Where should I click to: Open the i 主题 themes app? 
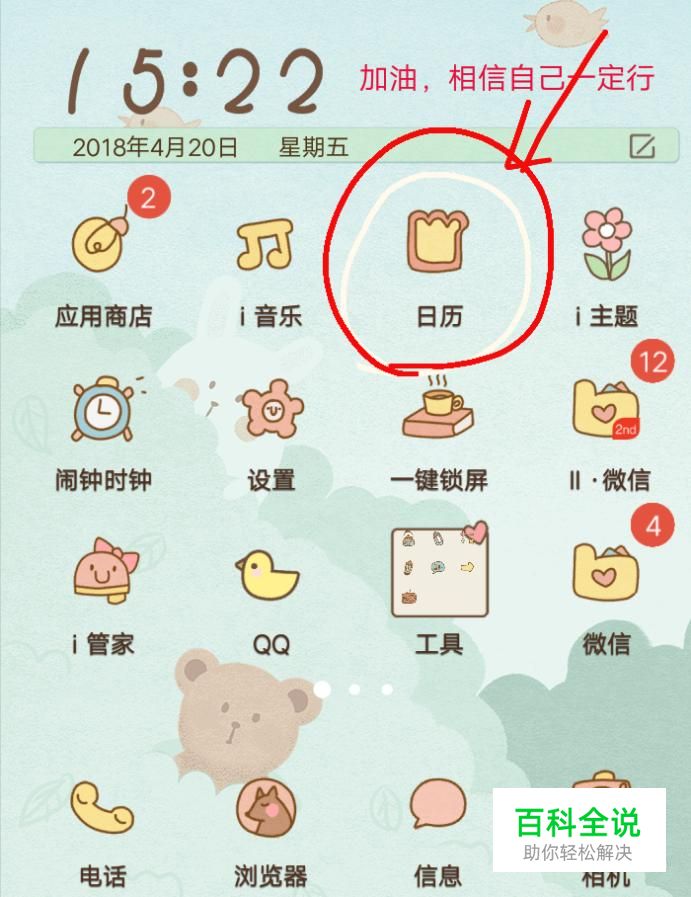pyautogui.click(x=606, y=244)
